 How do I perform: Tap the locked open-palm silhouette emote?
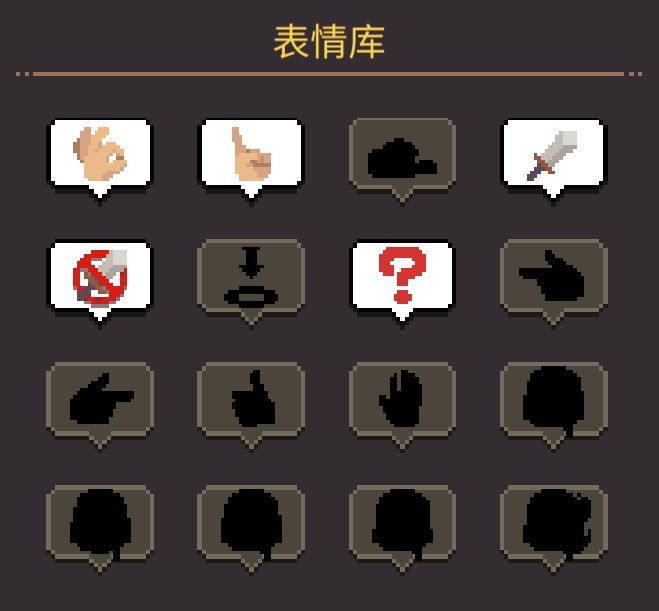pyautogui.click(x=402, y=400)
